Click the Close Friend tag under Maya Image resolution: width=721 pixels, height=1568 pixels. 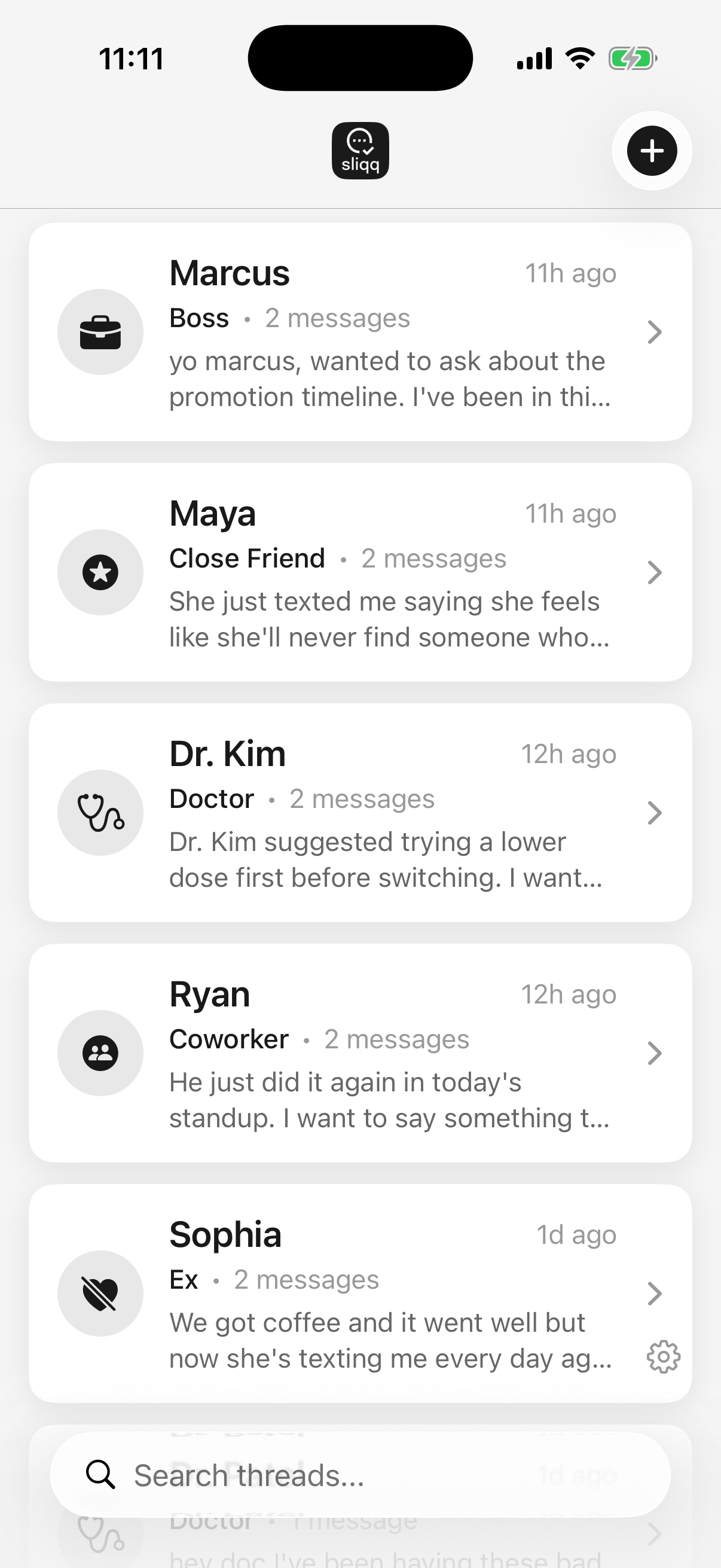(247, 557)
